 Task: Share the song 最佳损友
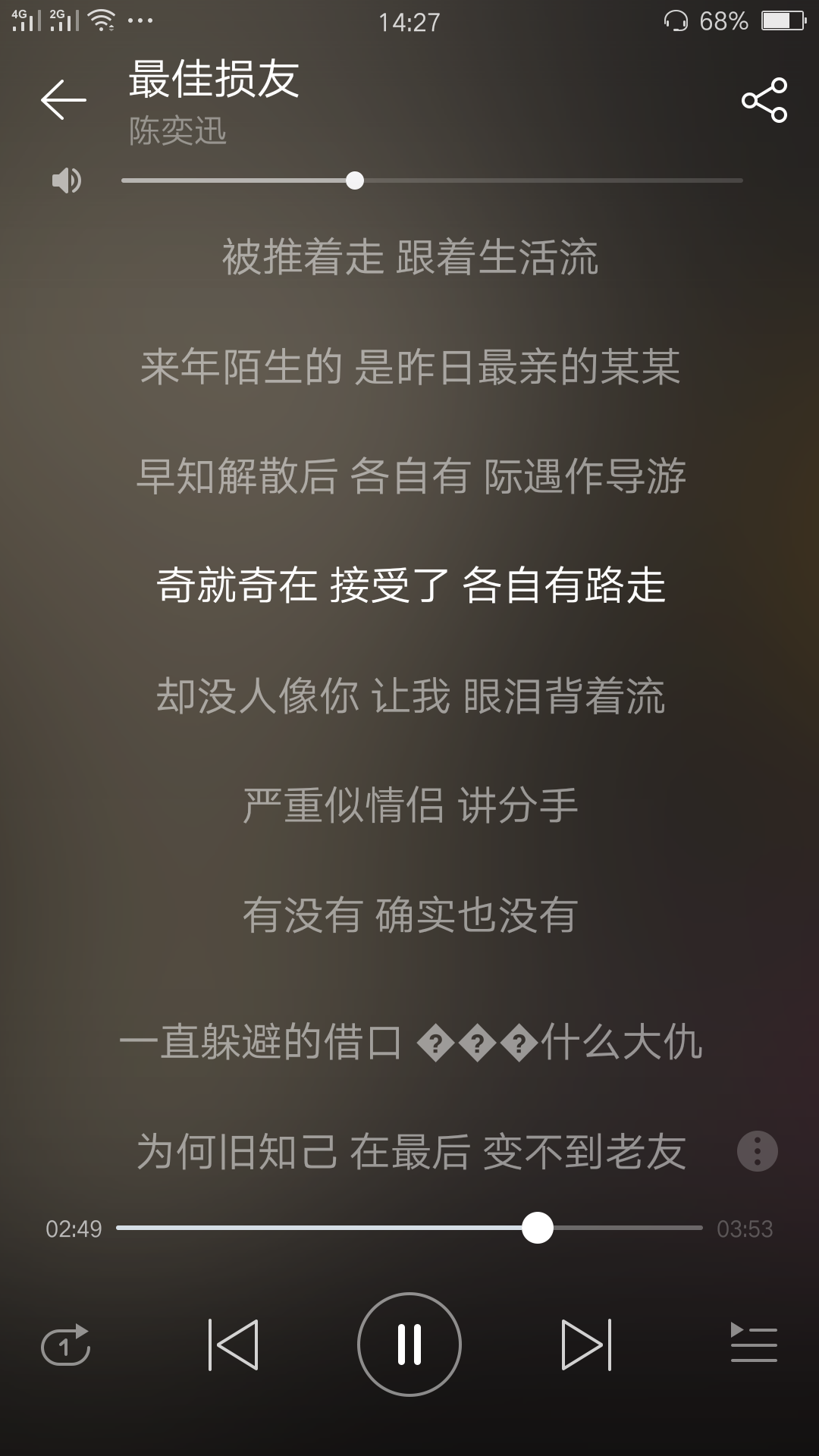point(764,99)
